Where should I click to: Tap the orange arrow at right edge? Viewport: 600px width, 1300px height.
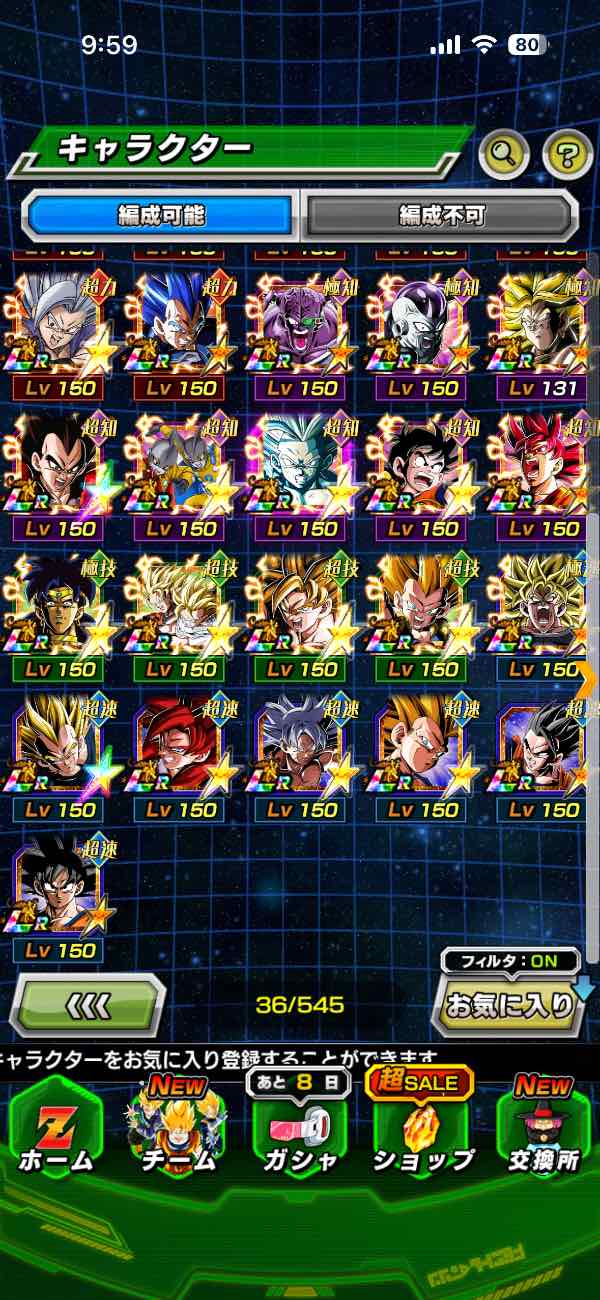[587, 678]
